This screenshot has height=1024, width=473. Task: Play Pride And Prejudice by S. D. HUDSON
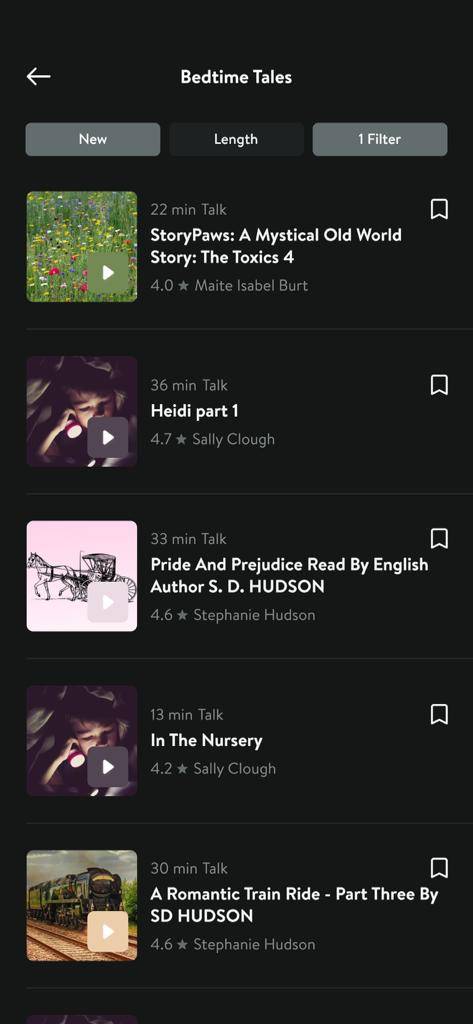click(108, 601)
